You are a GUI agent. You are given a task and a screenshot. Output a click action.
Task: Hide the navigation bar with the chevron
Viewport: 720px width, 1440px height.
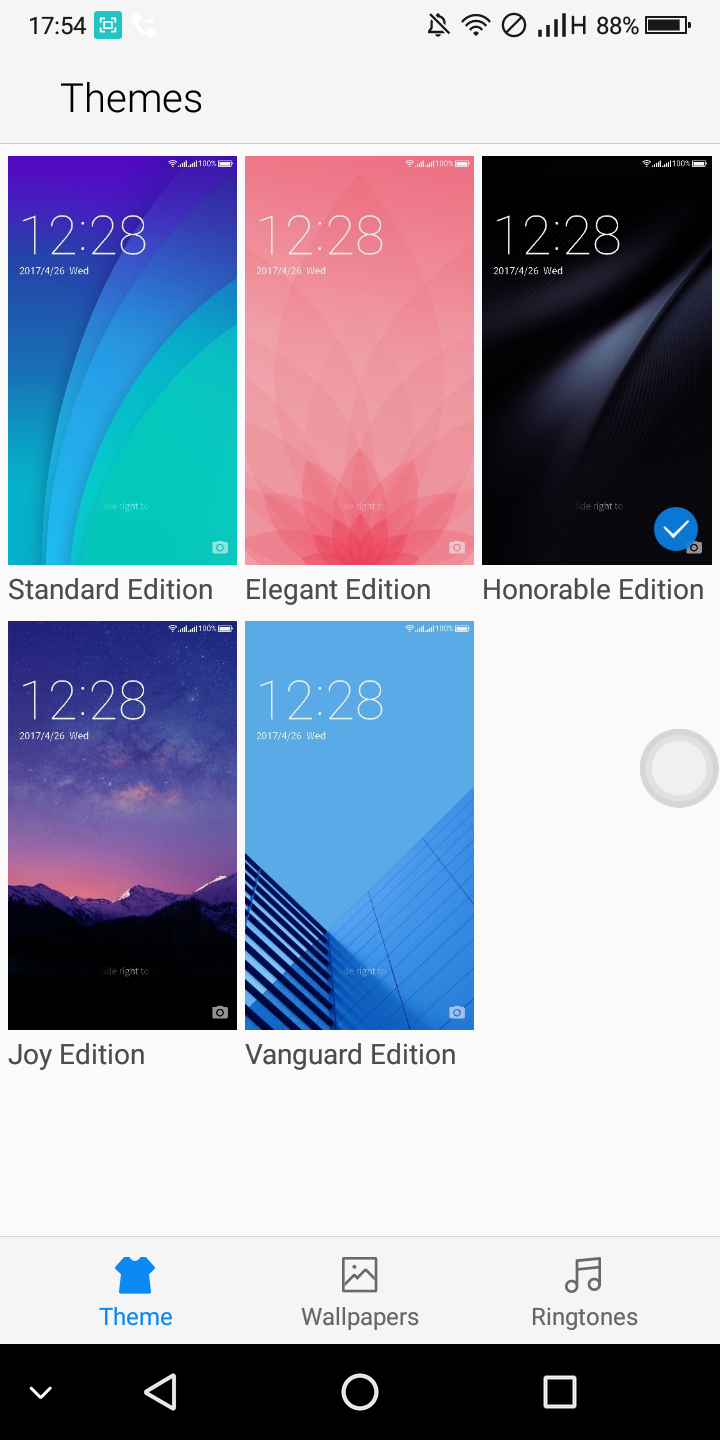point(41,1392)
